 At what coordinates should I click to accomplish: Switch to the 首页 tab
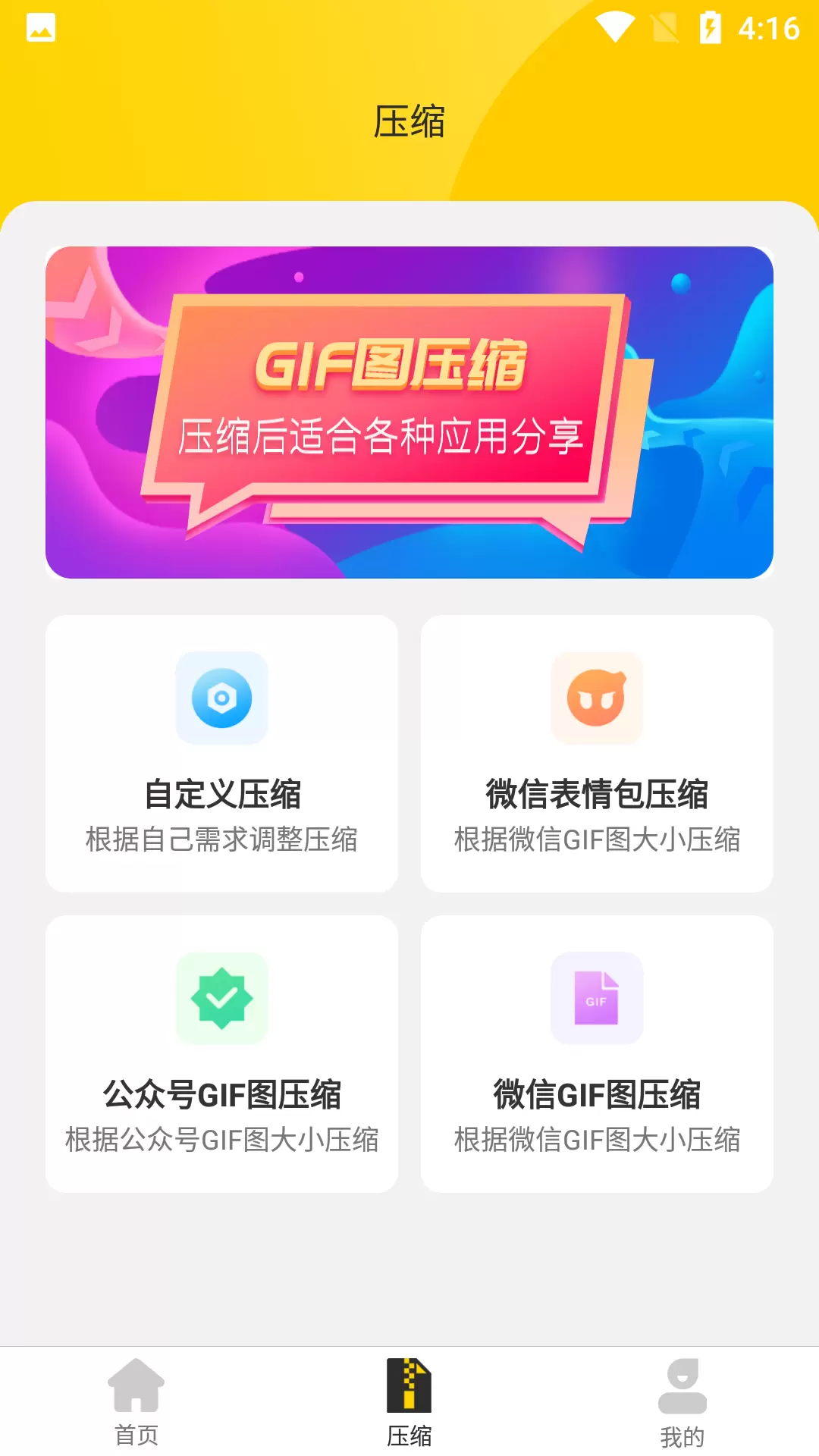click(136, 1402)
